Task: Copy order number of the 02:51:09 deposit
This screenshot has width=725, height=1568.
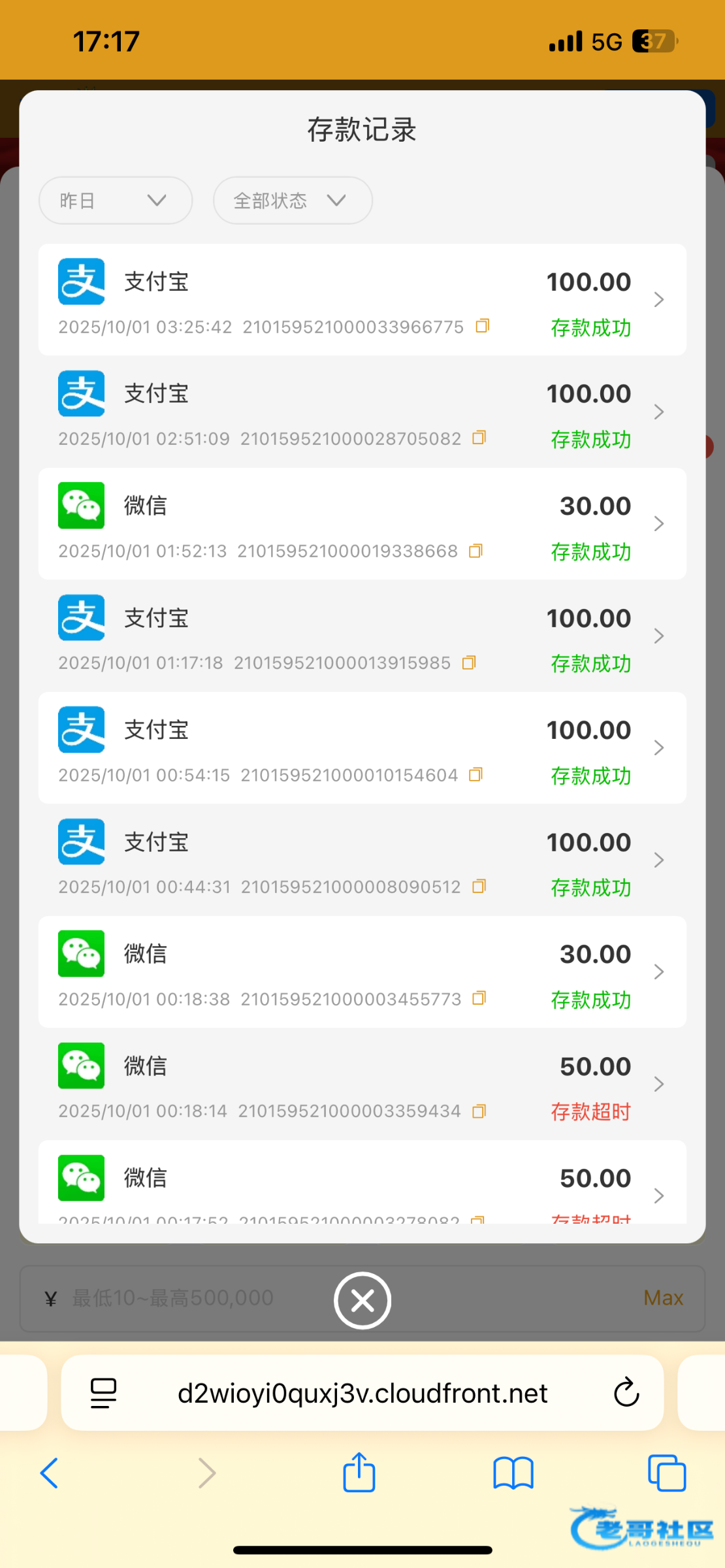Action: [479, 438]
